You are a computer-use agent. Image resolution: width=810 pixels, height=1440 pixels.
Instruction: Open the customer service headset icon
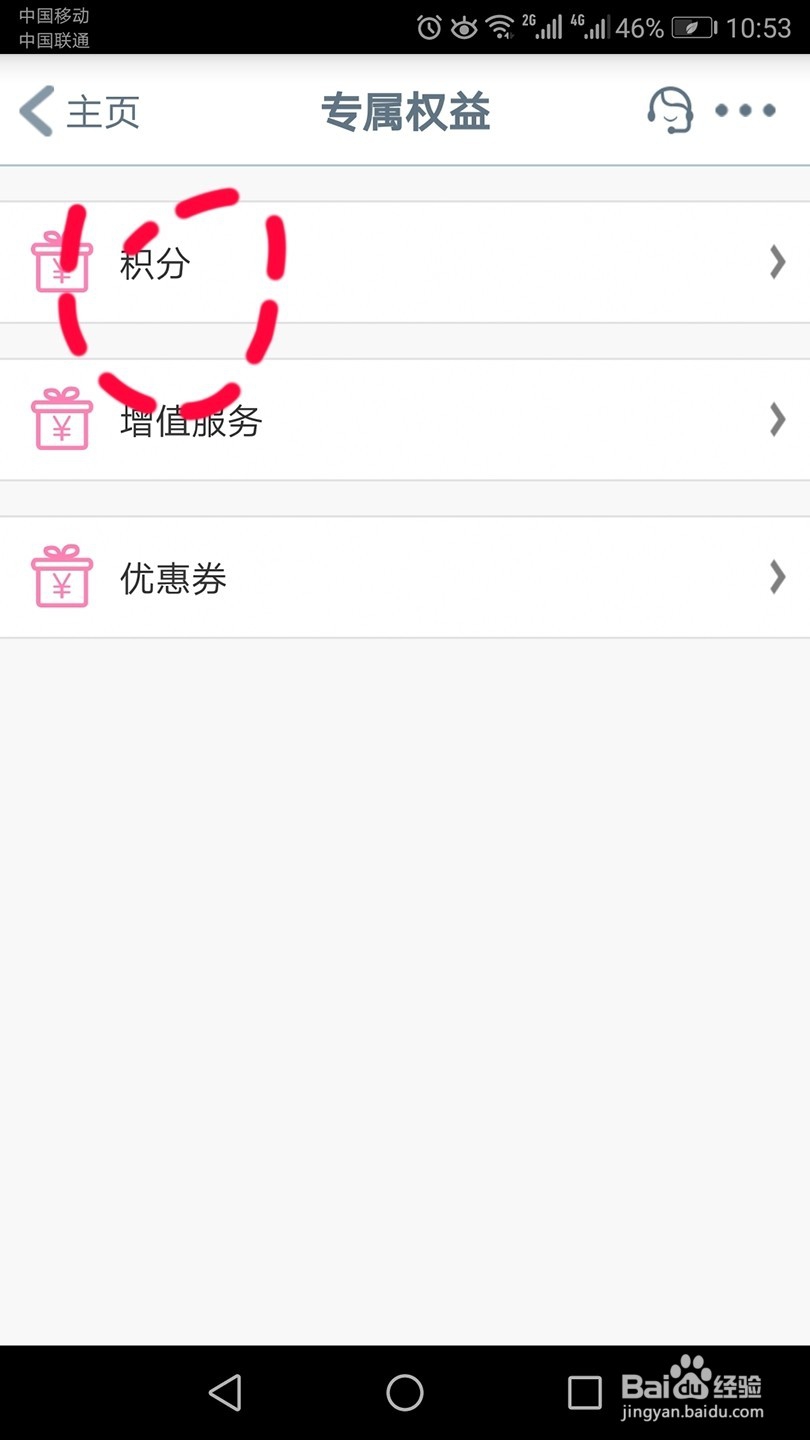670,111
